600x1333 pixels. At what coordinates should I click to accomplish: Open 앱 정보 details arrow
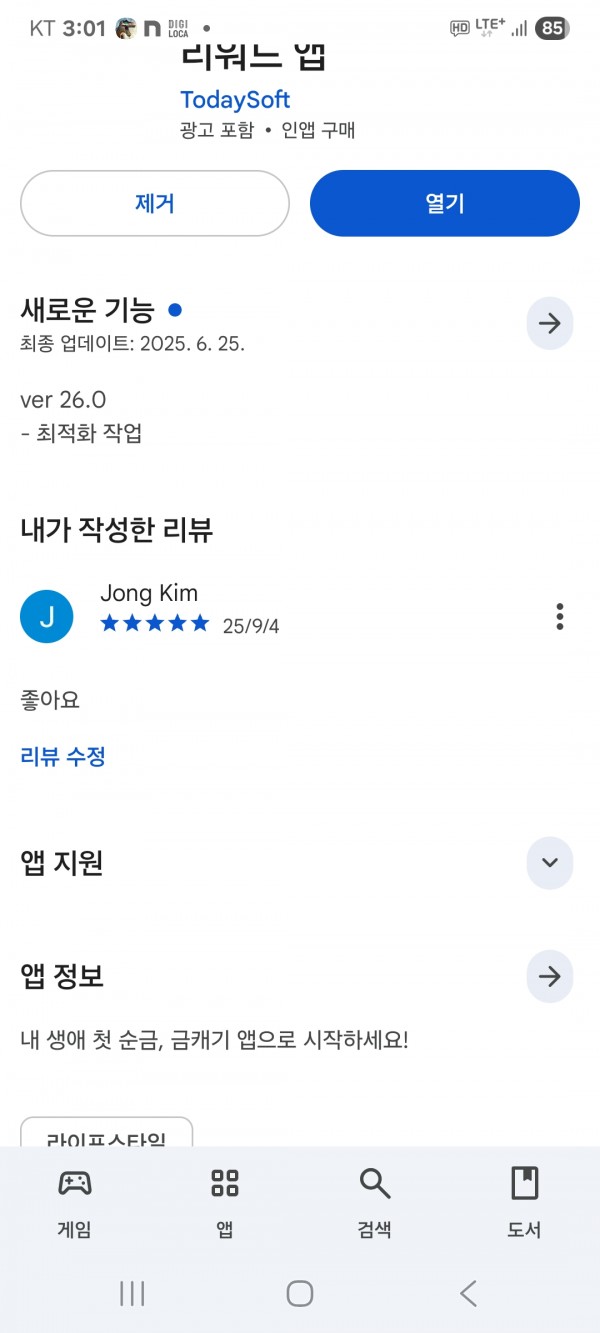(x=550, y=977)
